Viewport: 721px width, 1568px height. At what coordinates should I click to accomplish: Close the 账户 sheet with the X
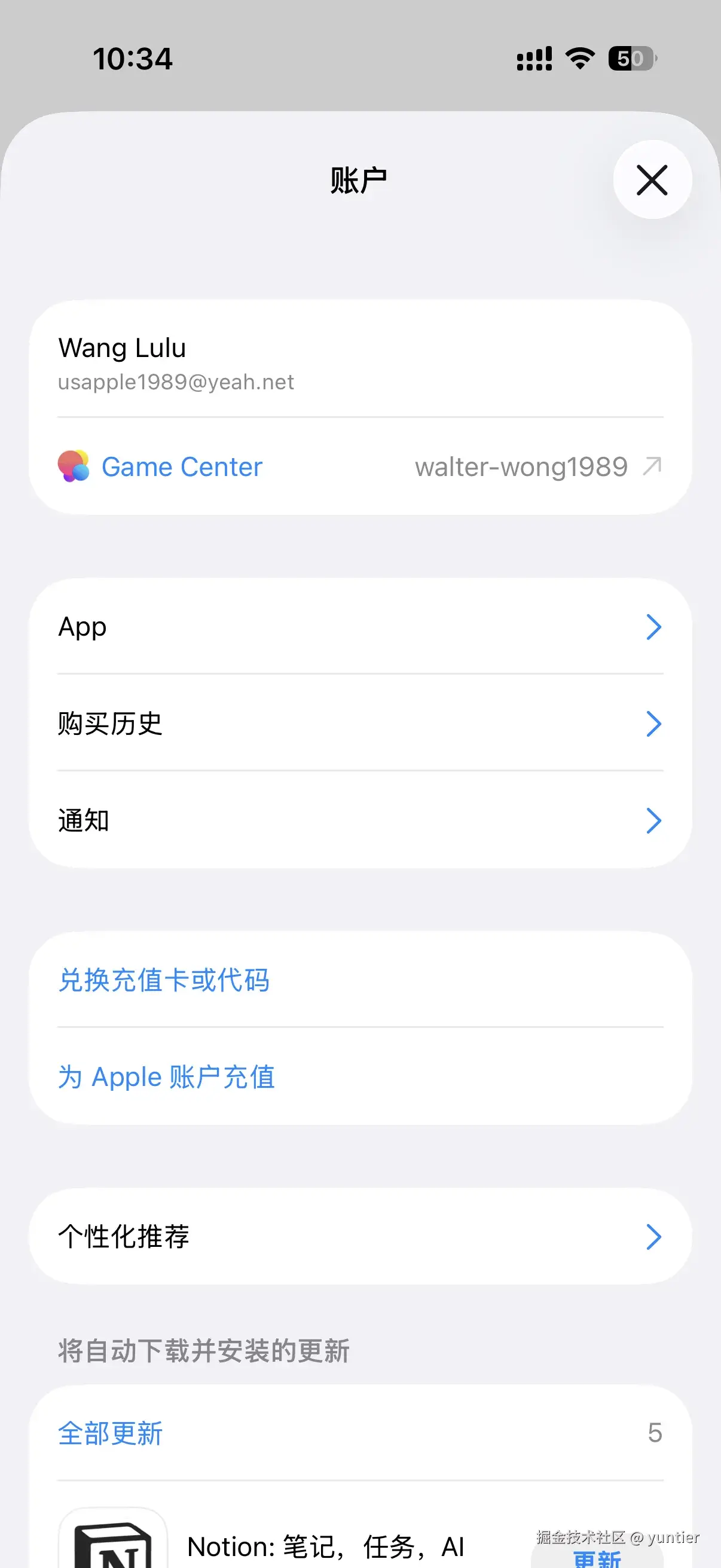click(652, 180)
